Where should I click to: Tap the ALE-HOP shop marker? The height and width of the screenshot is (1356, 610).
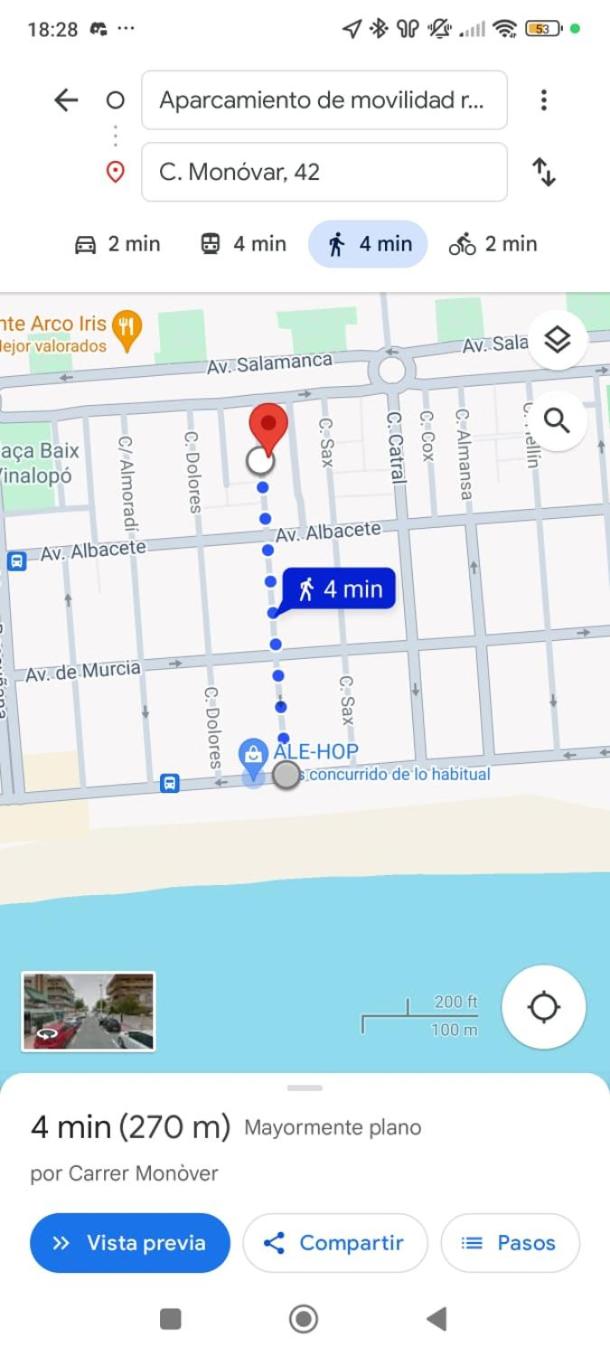pos(254,754)
